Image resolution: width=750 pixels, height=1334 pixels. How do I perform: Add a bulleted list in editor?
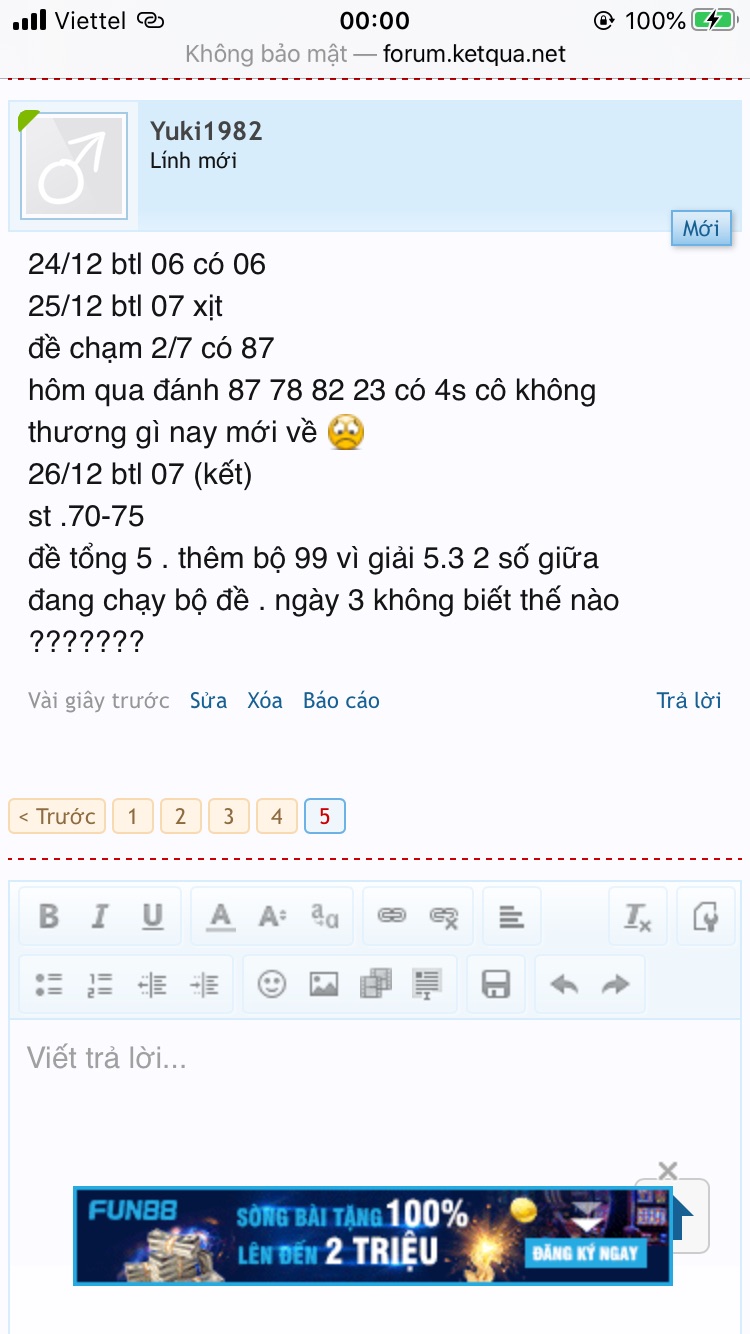tap(48, 984)
